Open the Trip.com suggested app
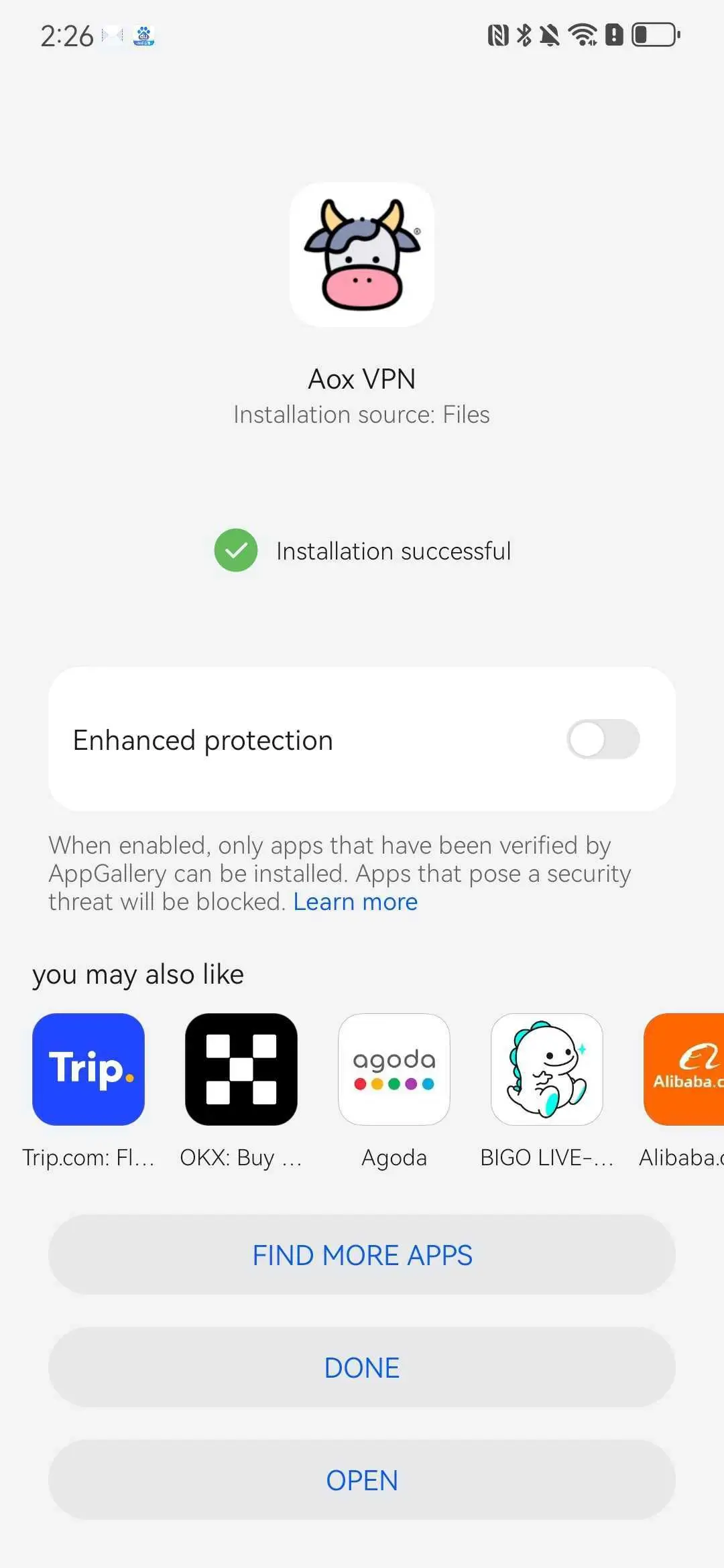 coord(88,1069)
